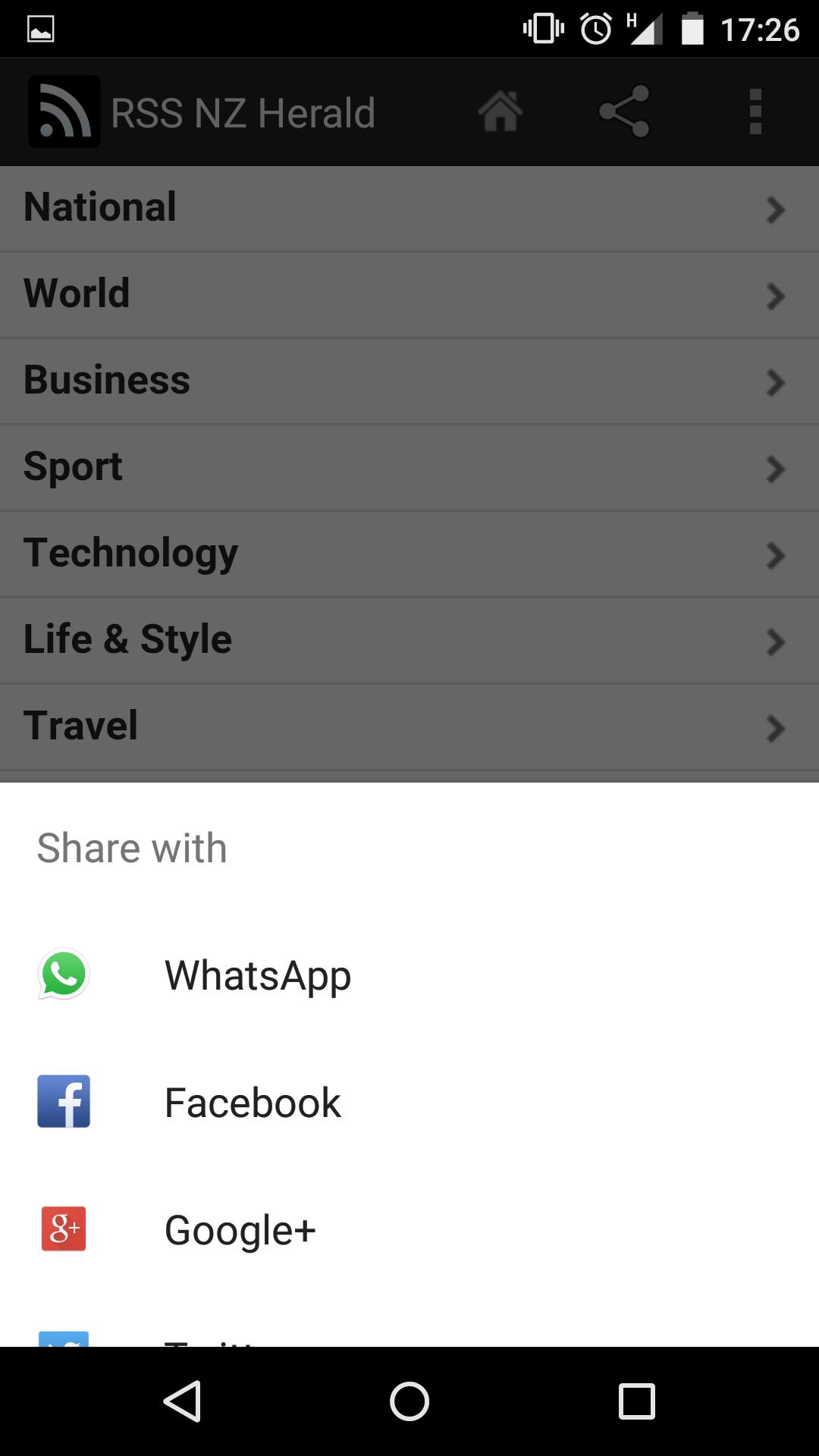819x1456 pixels.
Task: Go back using the navigation bar
Action: click(x=182, y=1401)
